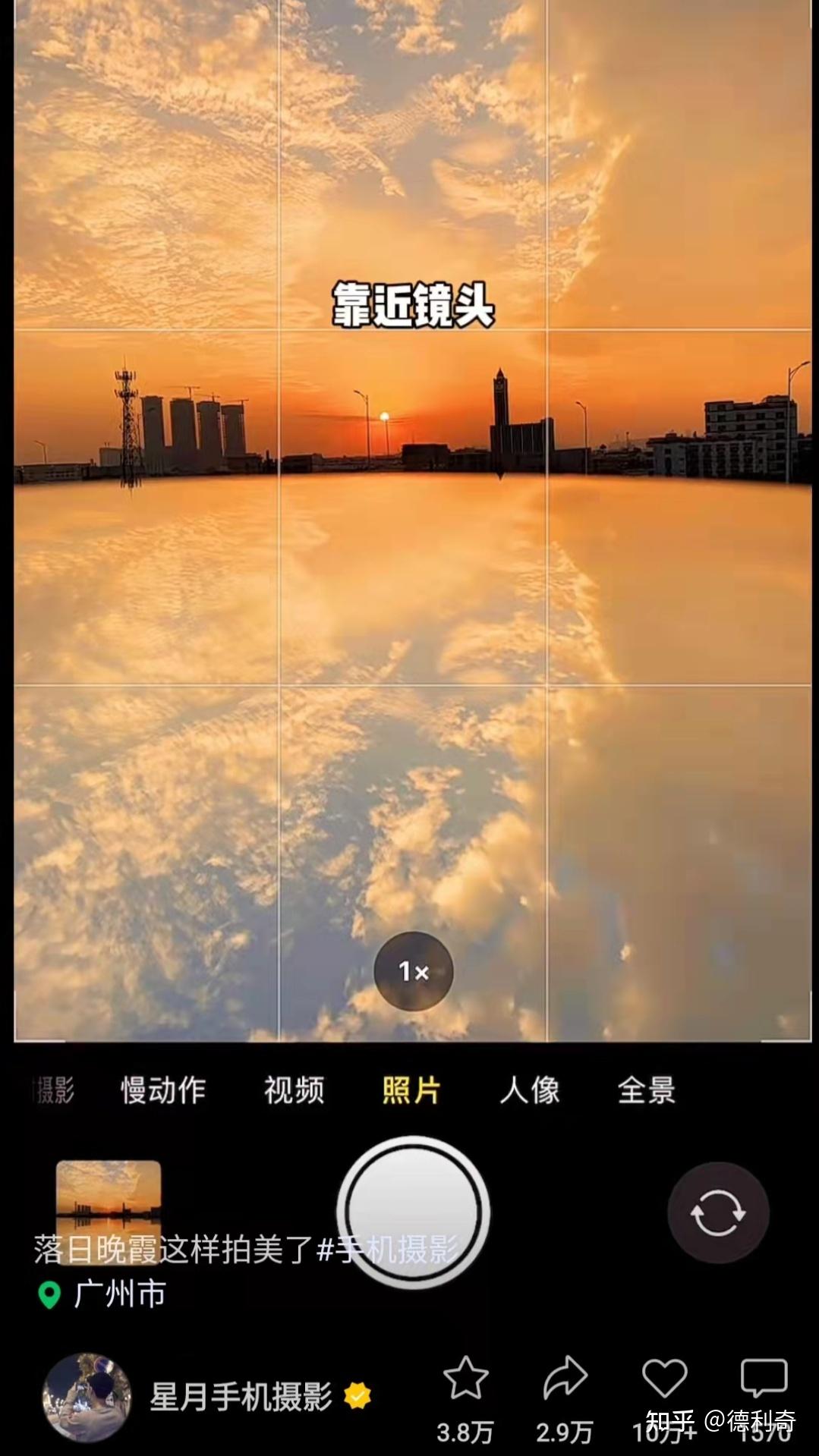
Task: Add this video to favorites with the star
Action: point(465,1378)
